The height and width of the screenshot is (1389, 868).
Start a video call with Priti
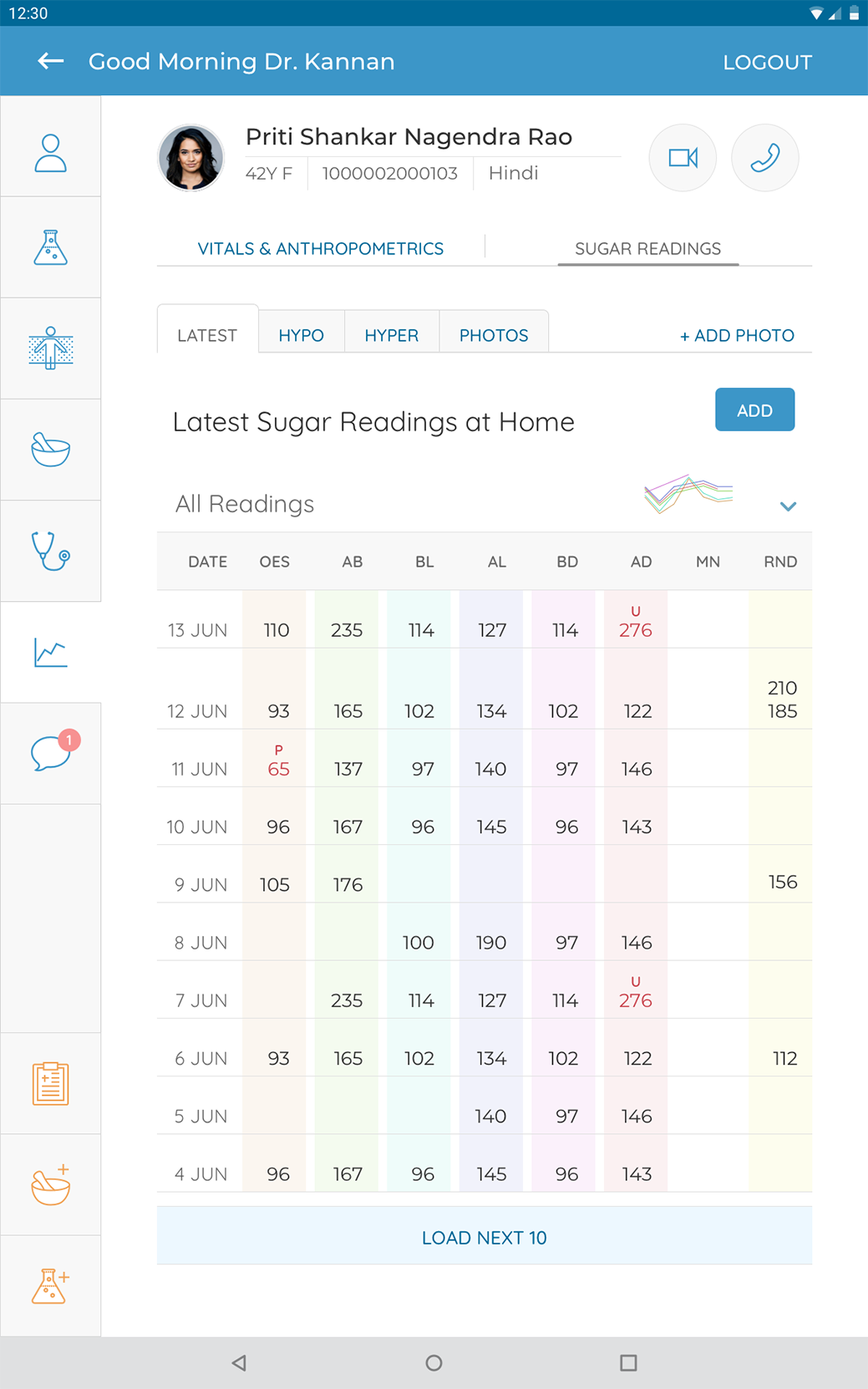click(x=683, y=158)
